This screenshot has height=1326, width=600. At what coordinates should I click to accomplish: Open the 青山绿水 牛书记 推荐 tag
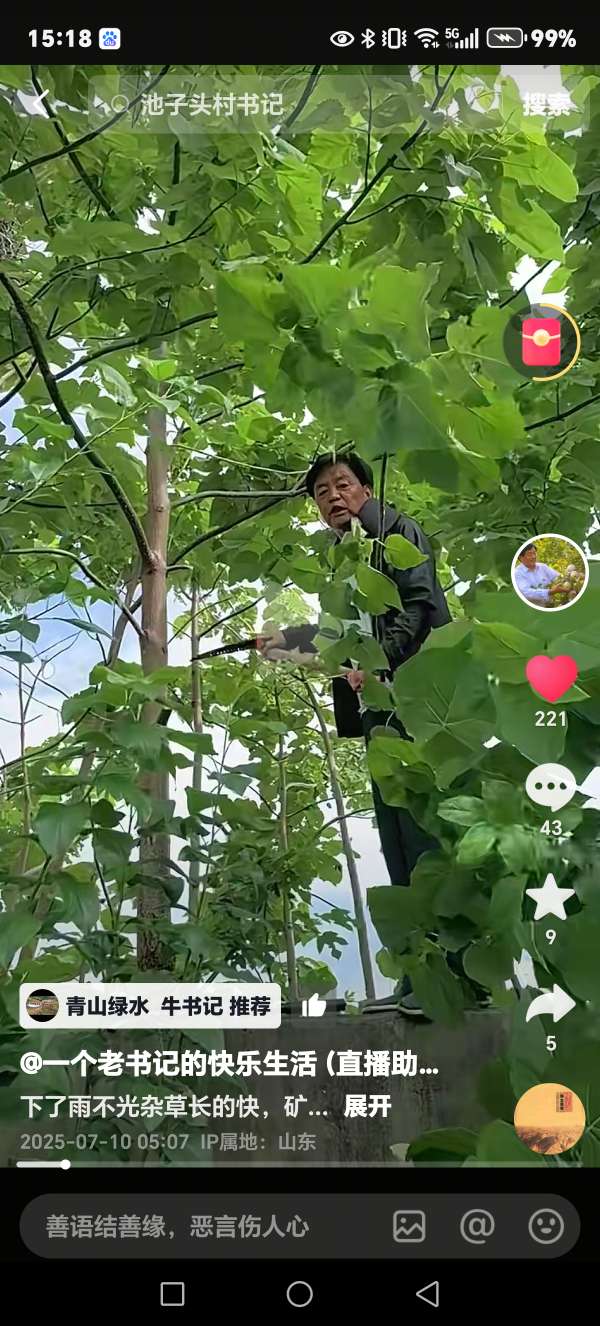point(150,1006)
